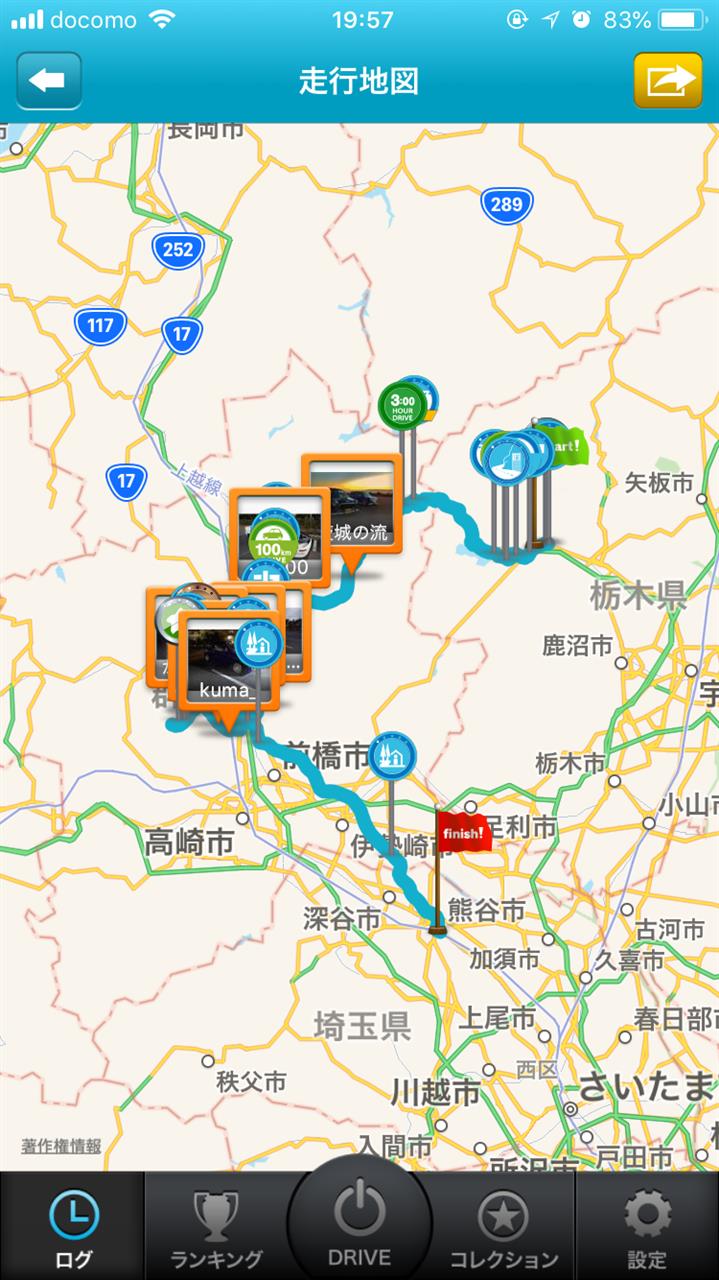This screenshot has width=719, height=1280.
Task: Share the driving map
Action: pos(668,80)
